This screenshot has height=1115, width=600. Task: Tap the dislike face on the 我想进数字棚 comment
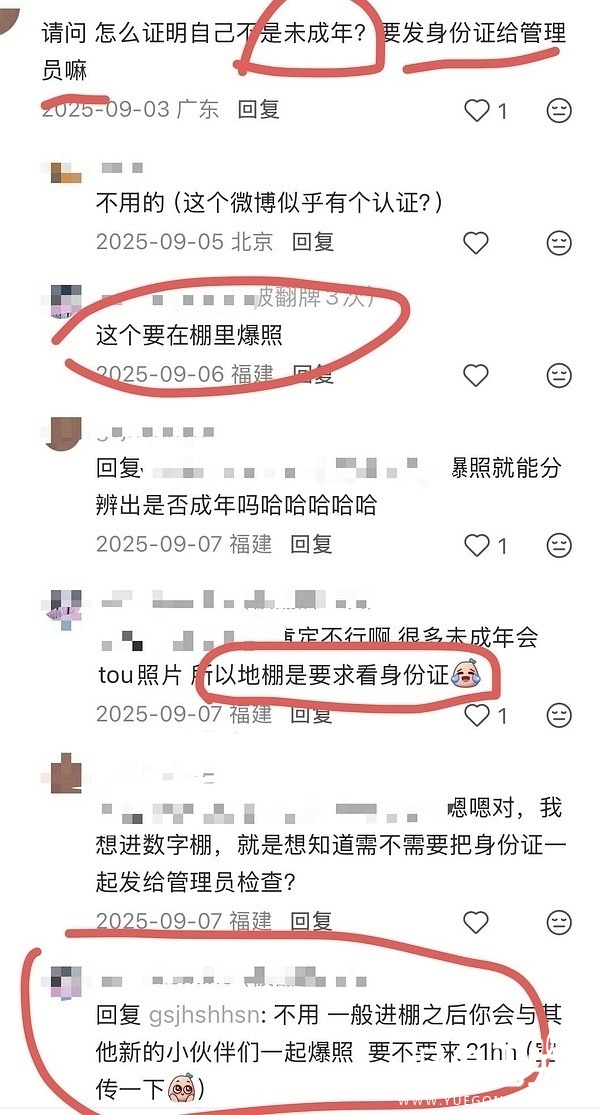[559, 922]
